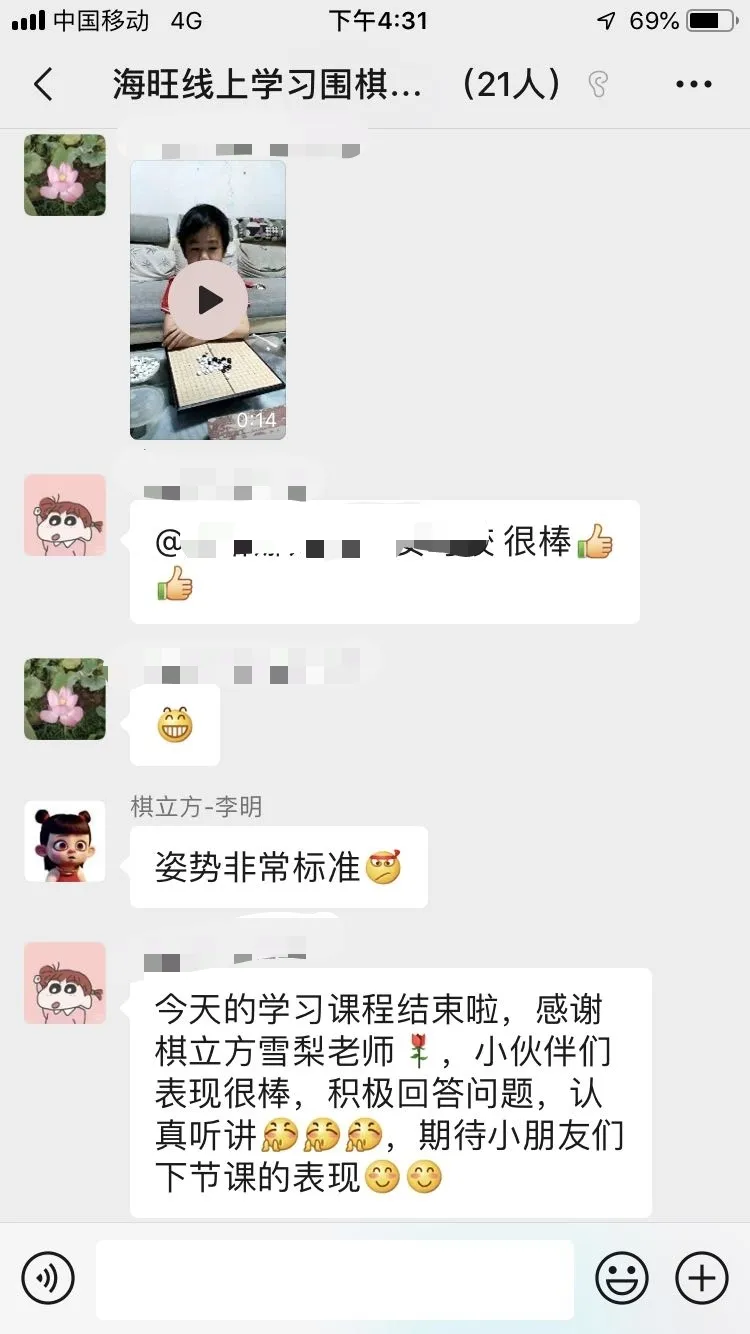Open 棋立方-李明's avatar profile
The height and width of the screenshot is (1334, 750).
[65, 841]
